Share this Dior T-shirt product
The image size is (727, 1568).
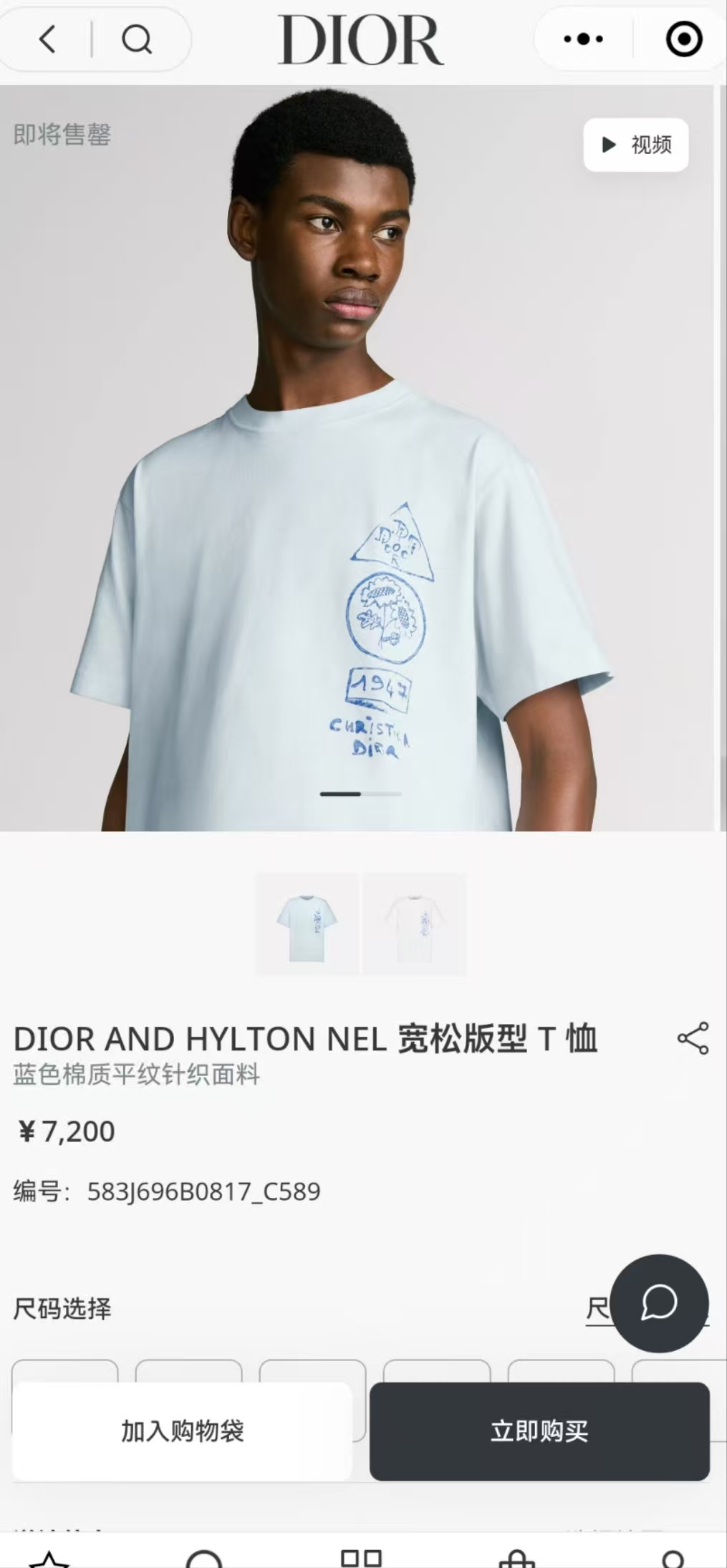[693, 1038]
